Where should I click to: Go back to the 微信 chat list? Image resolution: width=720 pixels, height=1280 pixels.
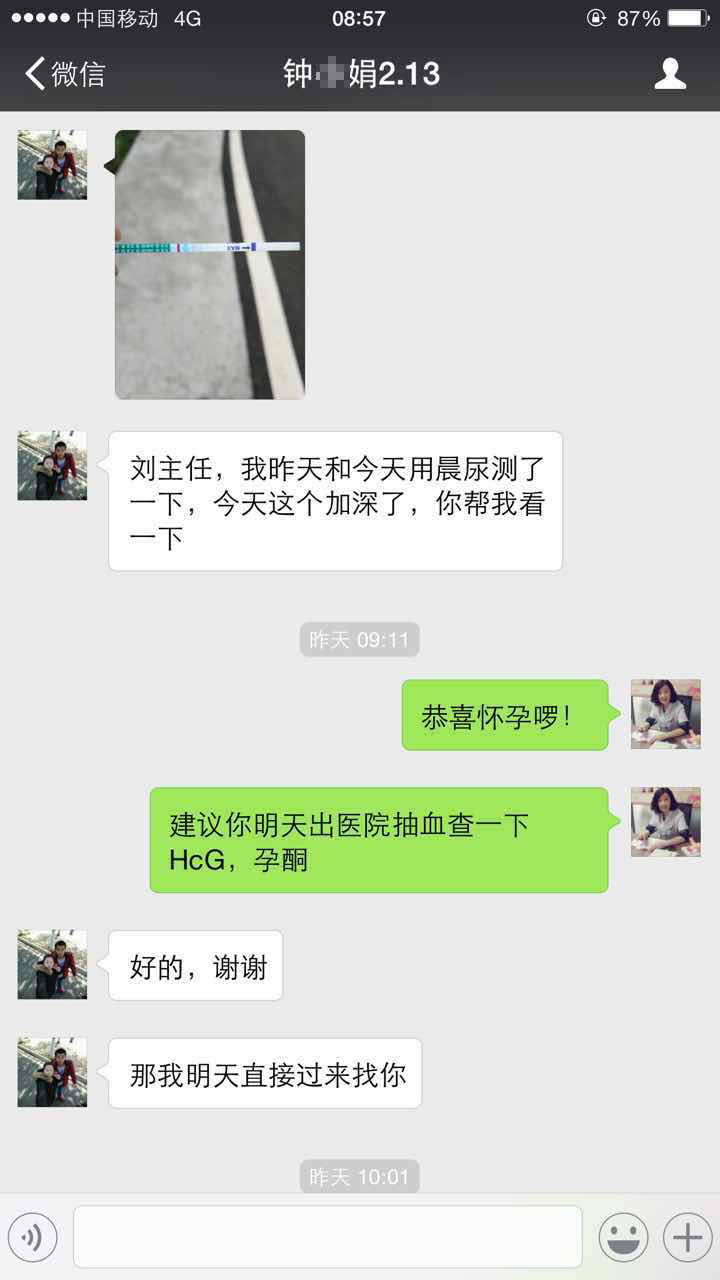coord(65,74)
